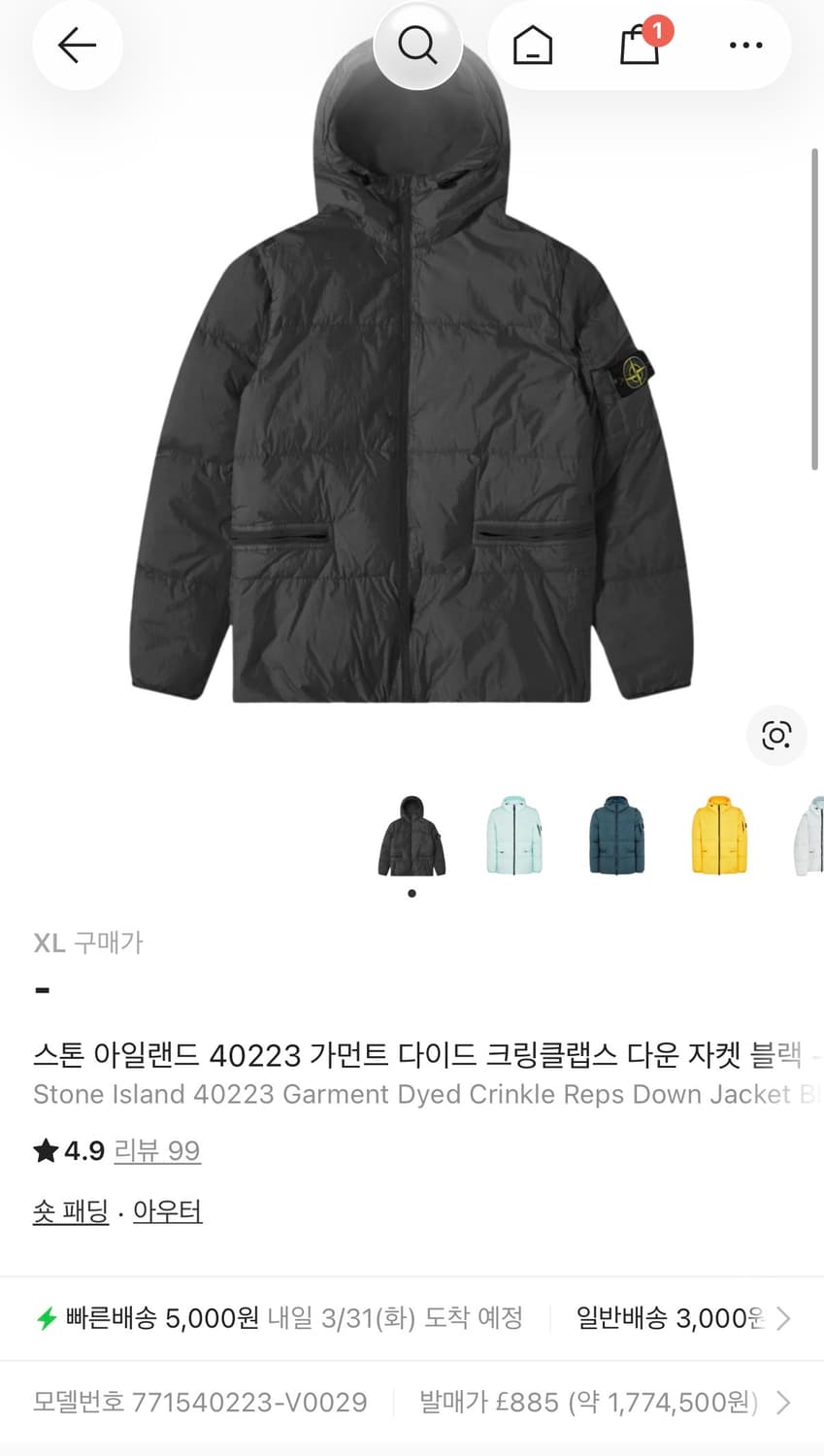Viewport: 824px width, 1456px height.
Task: Select the mint colored jacket variant
Action: click(513, 837)
